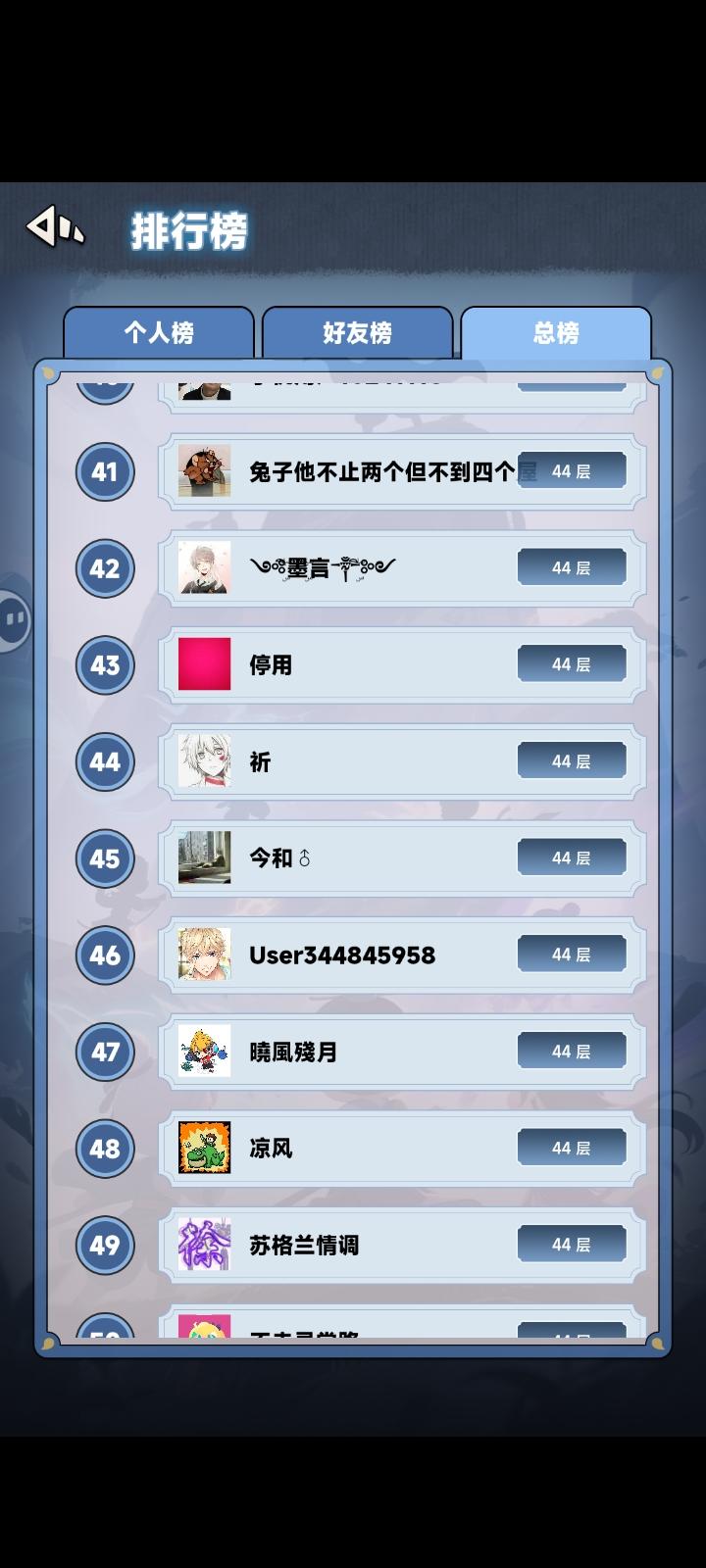This screenshot has height=1568, width=706.
Task: Tap the name 兔子他不止两个但不到四个
Action: pos(380,470)
